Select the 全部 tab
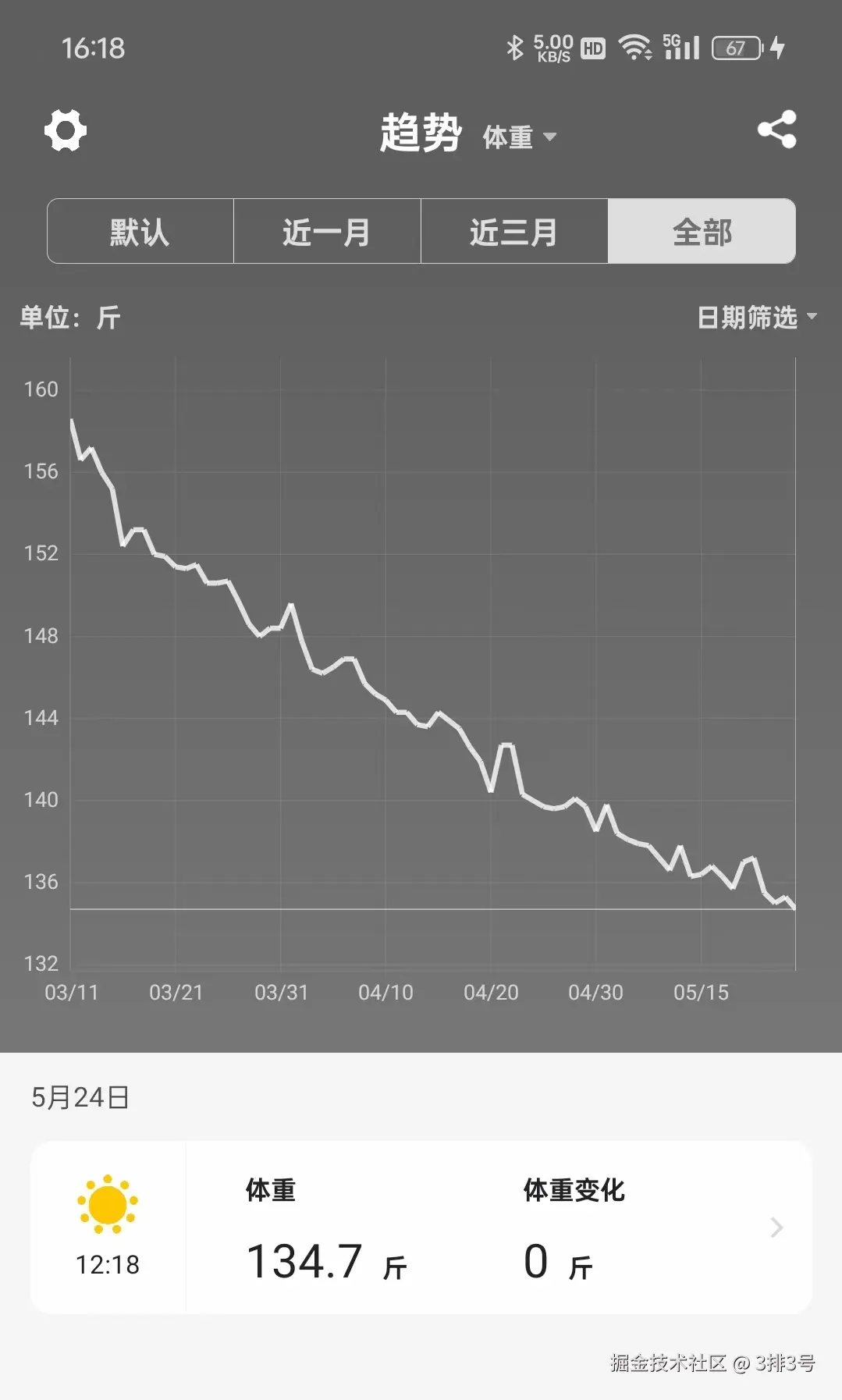 [x=702, y=232]
